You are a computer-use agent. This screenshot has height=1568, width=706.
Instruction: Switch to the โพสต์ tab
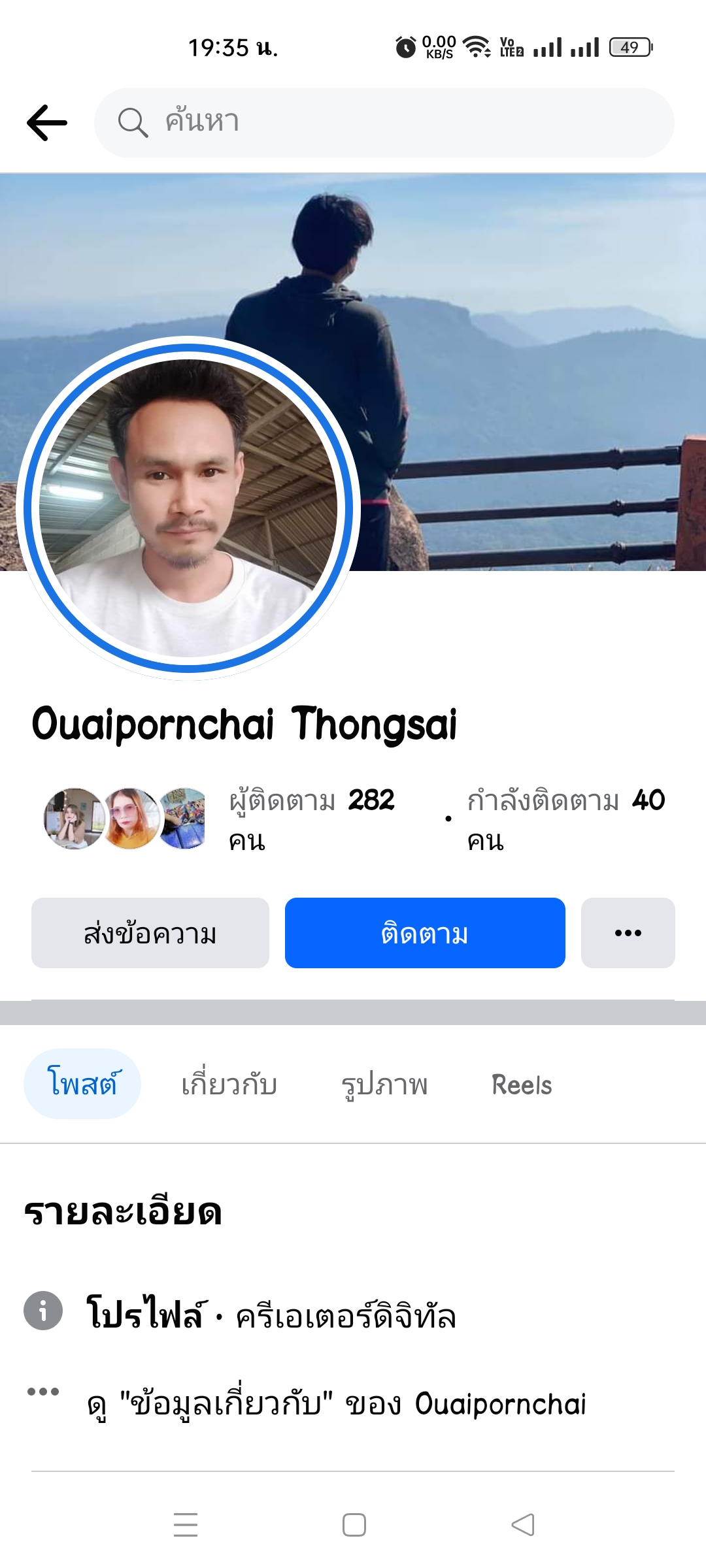coord(82,1084)
